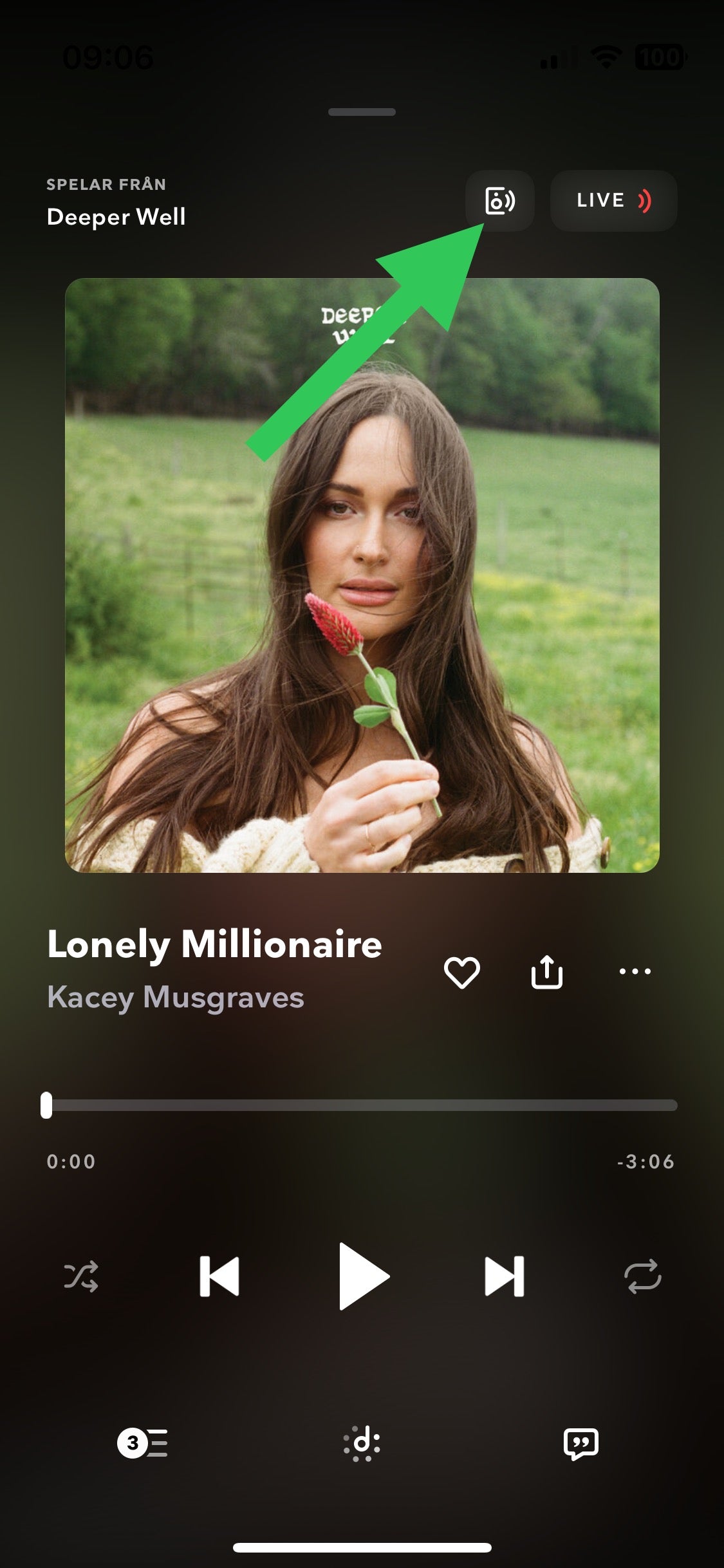Start a LIVE session
724x1568 pixels.
click(613, 201)
